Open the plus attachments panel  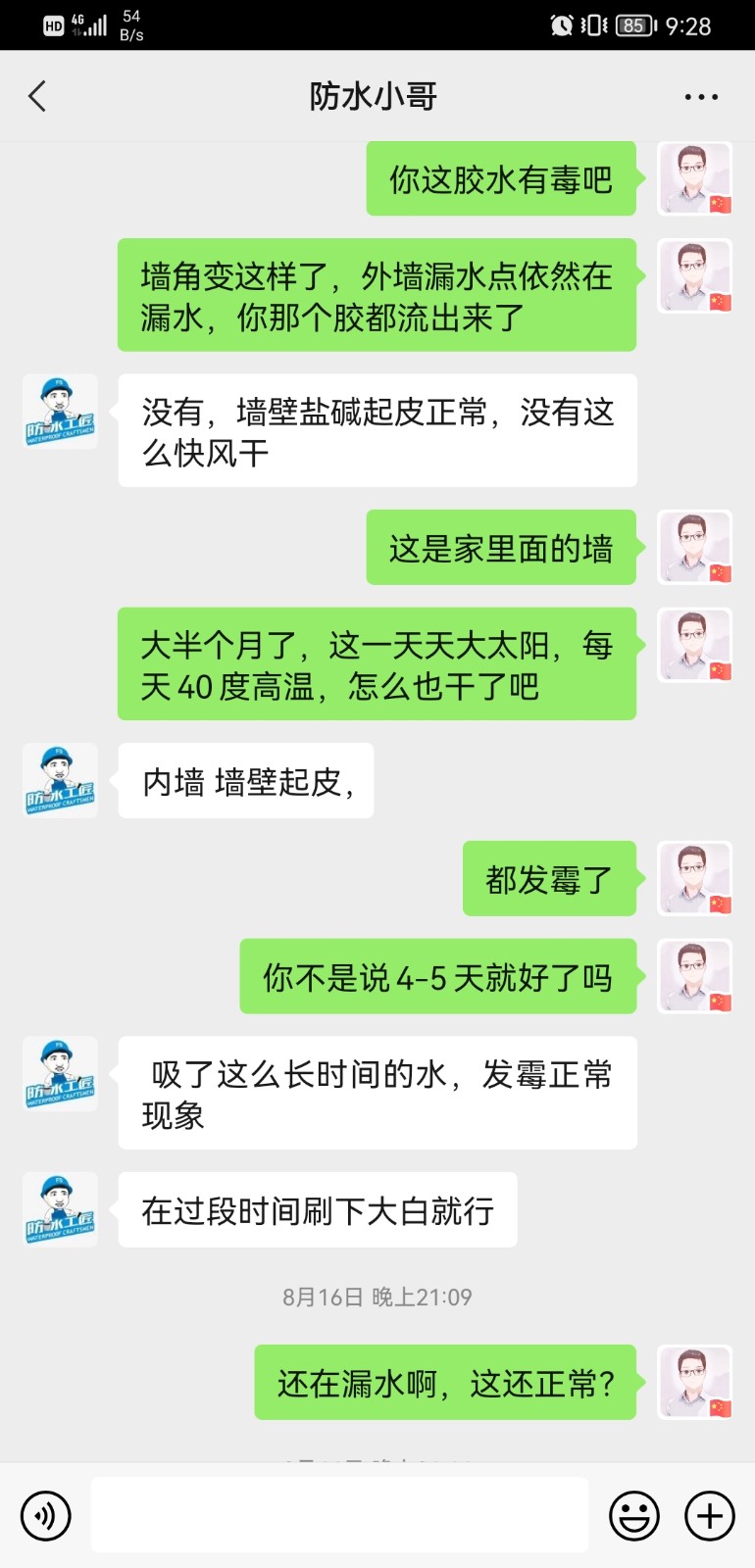click(710, 1516)
